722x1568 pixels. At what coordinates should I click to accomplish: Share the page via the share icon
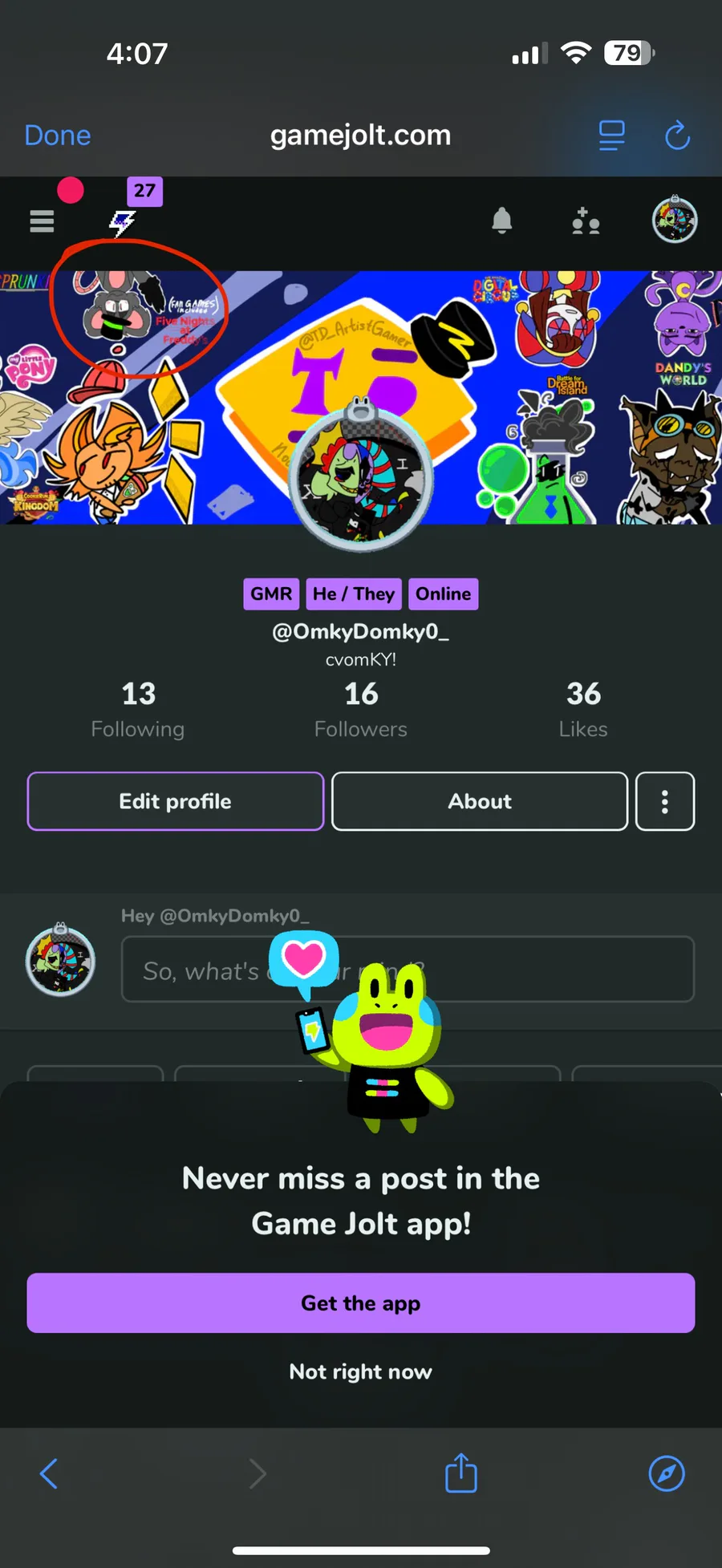click(x=461, y=1473)
